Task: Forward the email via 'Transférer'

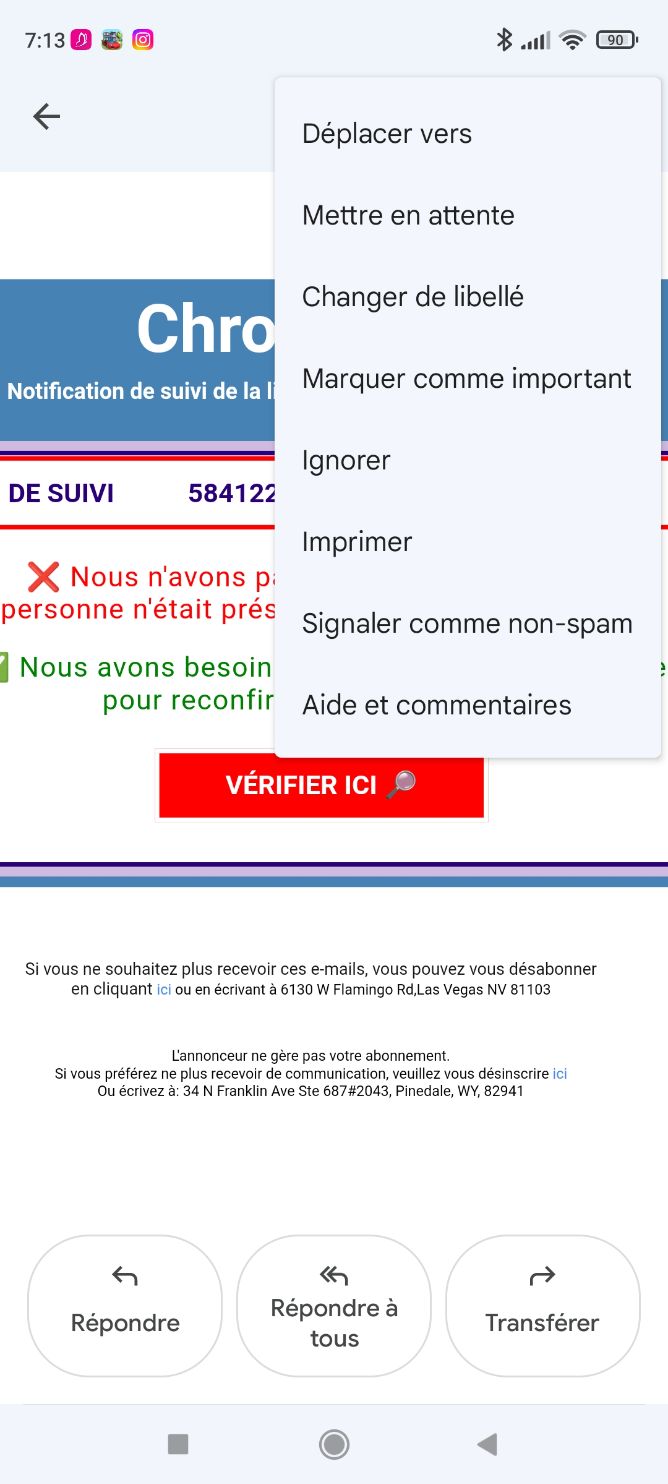Action: click(542, 1305)
